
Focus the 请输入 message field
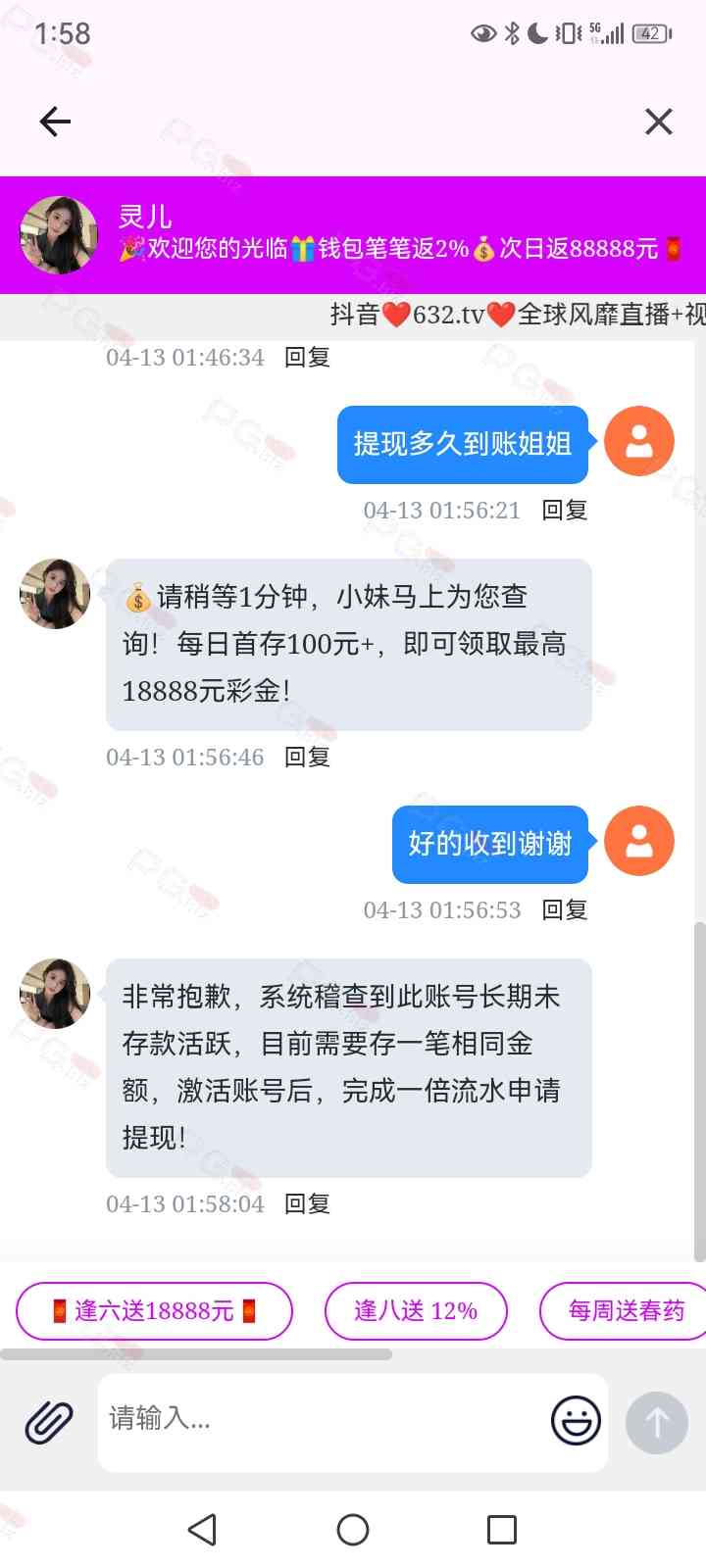coord(324,1419)
